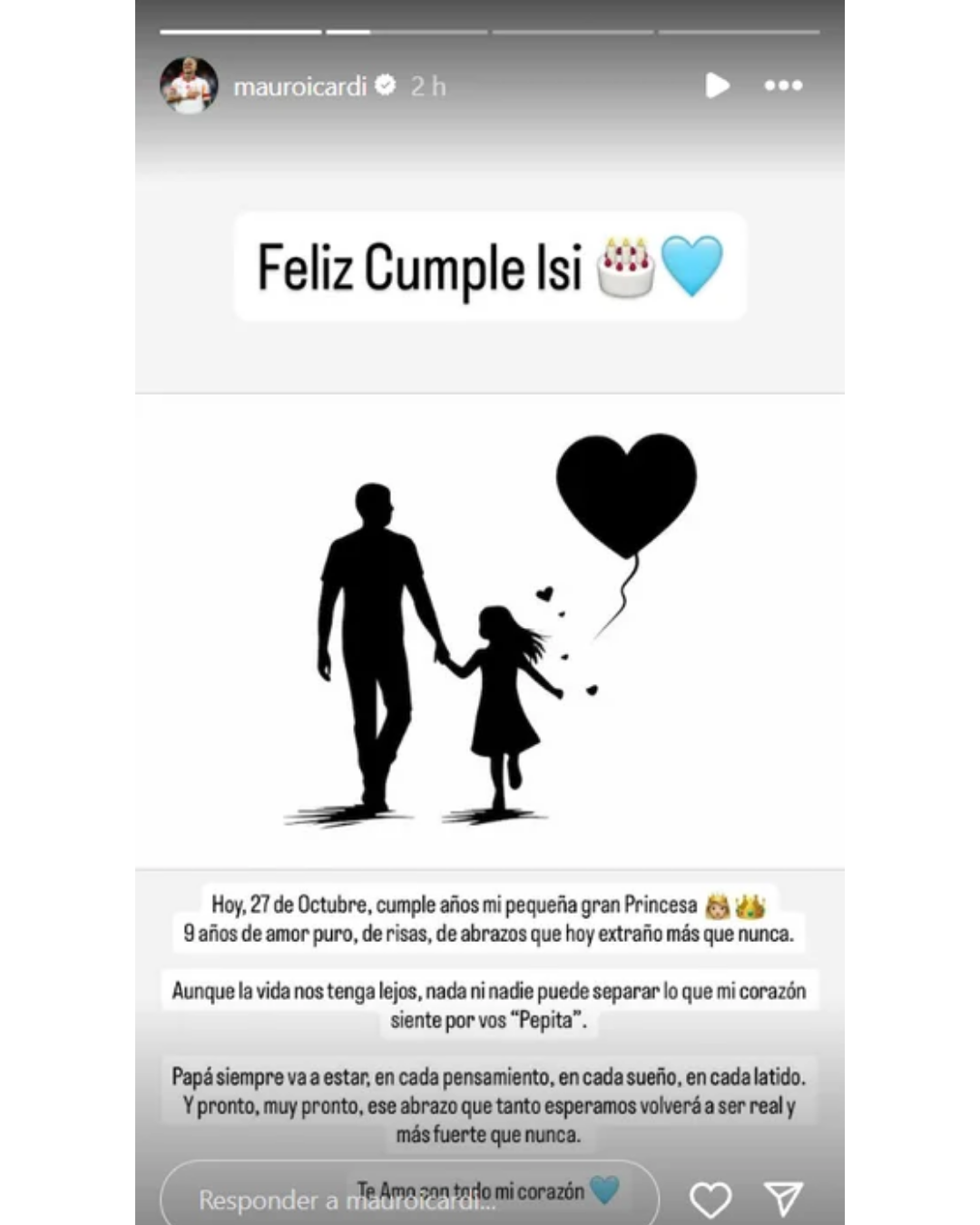This screenshot has width=980, height=1225.
Task: Like this story with the heart
Action: [710, 1200]
